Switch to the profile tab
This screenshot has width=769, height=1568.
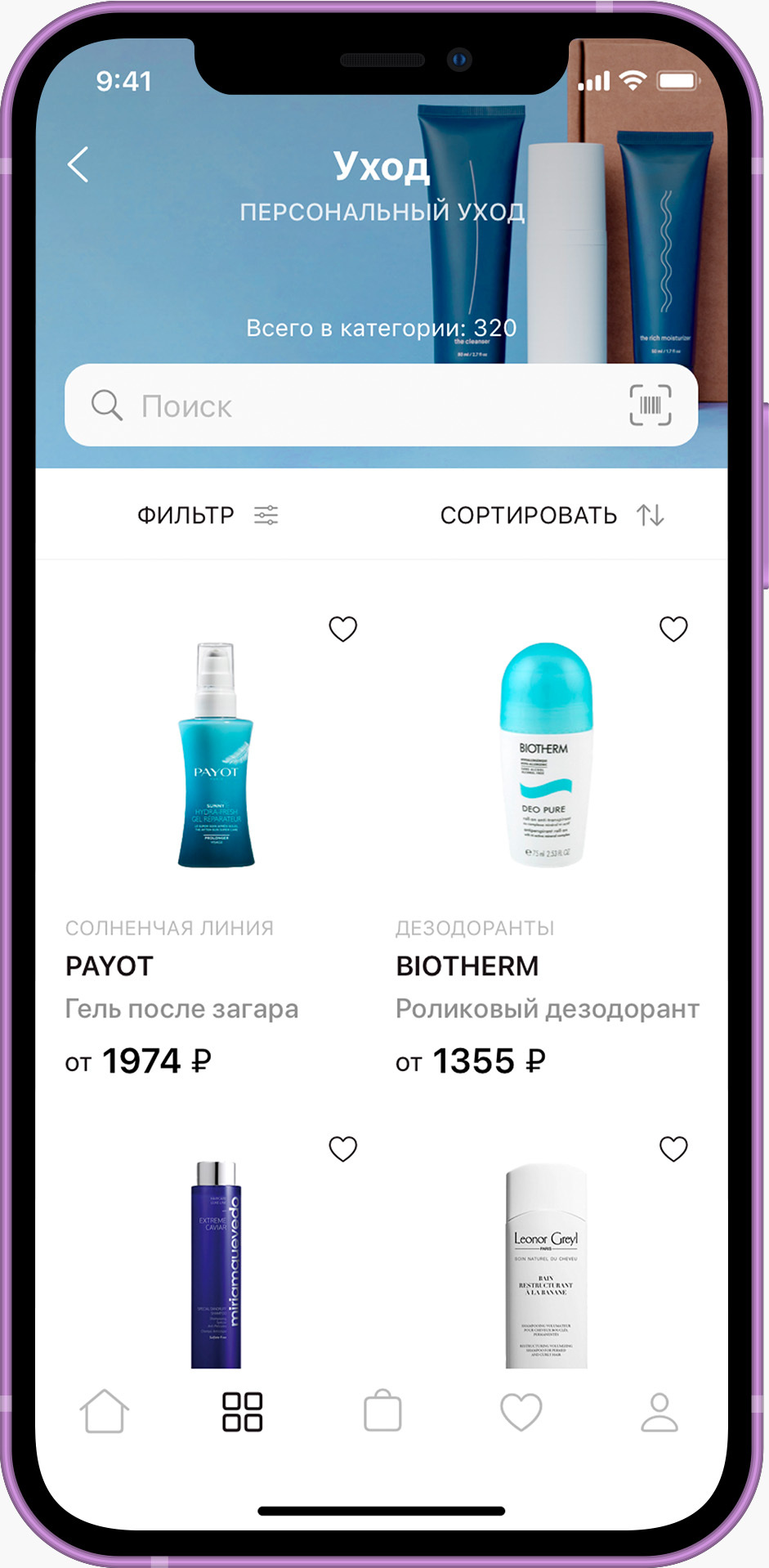click(x=659, y=1412)
